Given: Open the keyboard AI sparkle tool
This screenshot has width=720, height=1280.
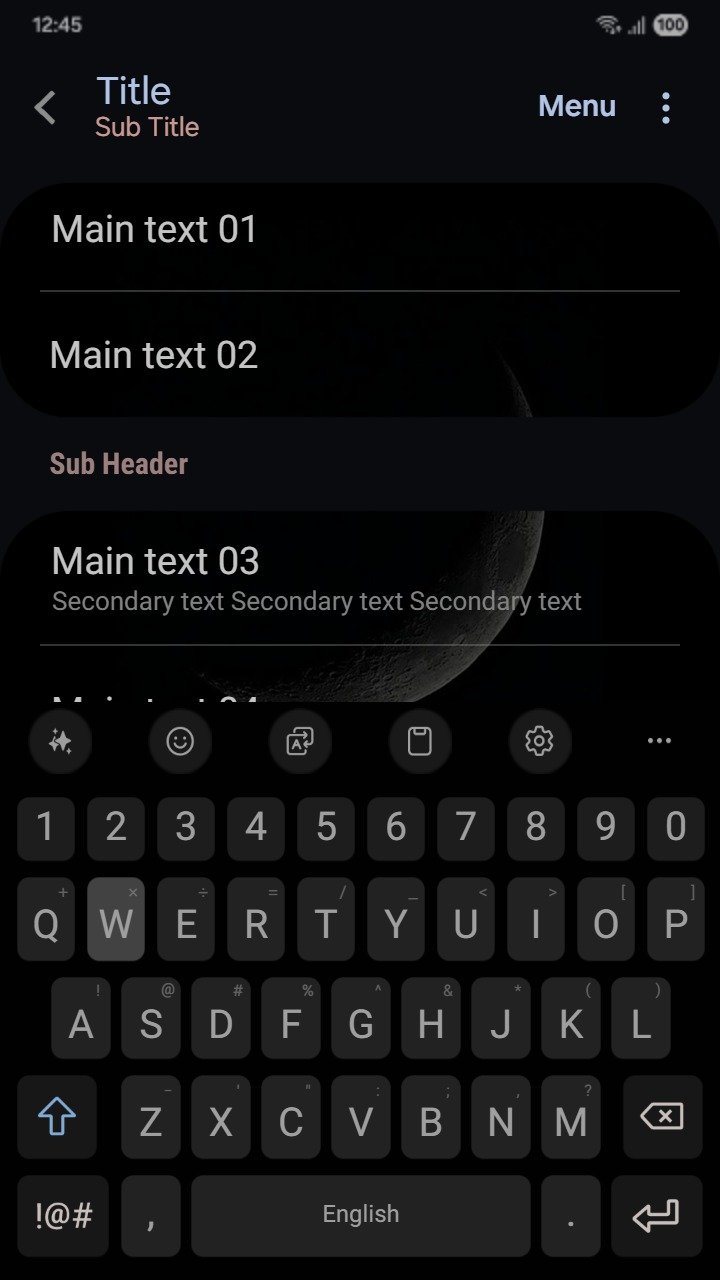Looking at the screenshot, I should pyautogui.click(x=60, y=741).
